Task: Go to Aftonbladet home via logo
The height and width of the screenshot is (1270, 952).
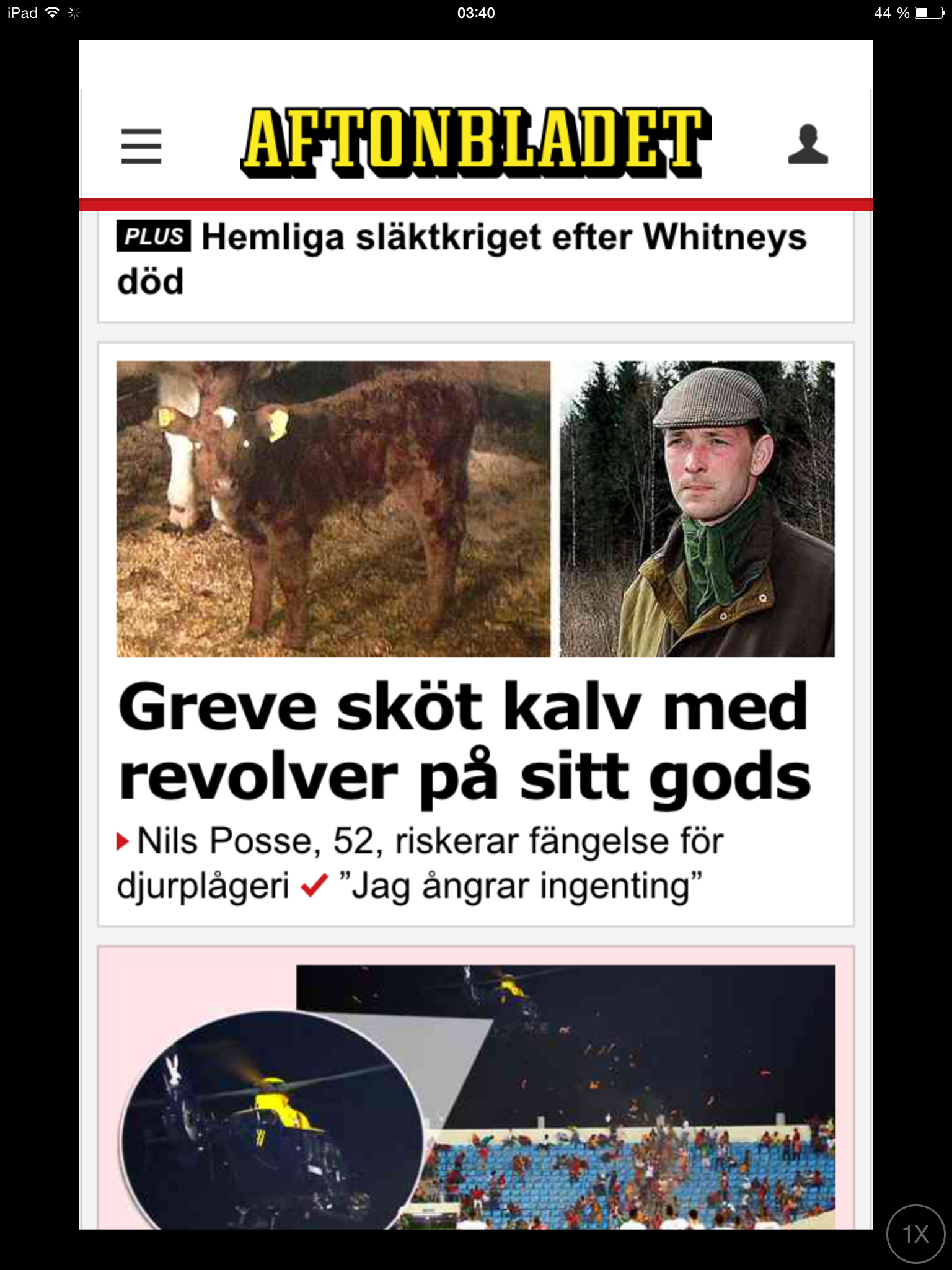Action: pyautogui.click(x=475, y=142)
